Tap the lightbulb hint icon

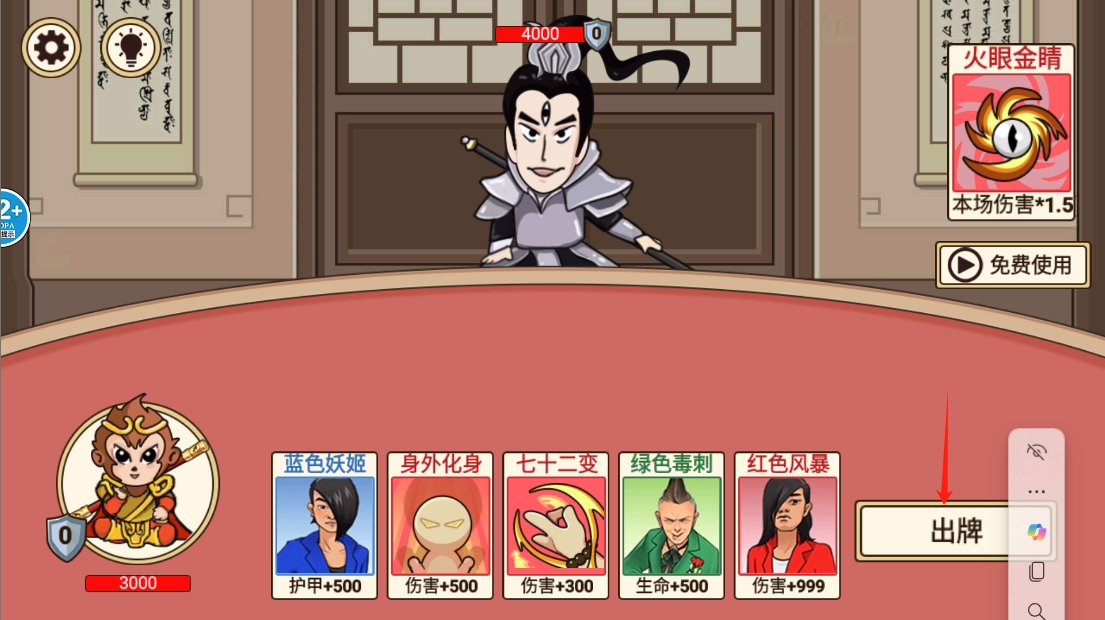pyautogui.click(x=131, y=47)
